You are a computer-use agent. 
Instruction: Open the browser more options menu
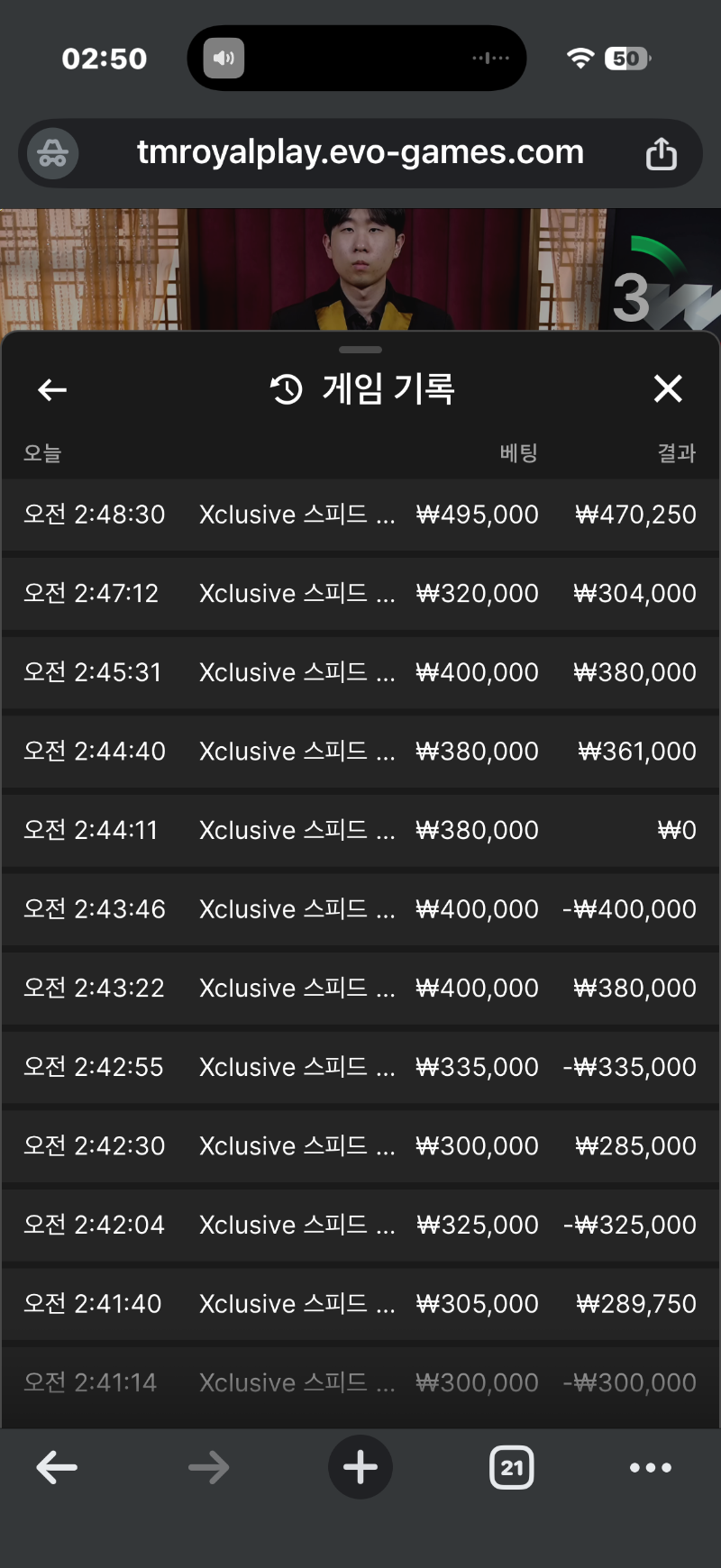tap(650, 1468)
